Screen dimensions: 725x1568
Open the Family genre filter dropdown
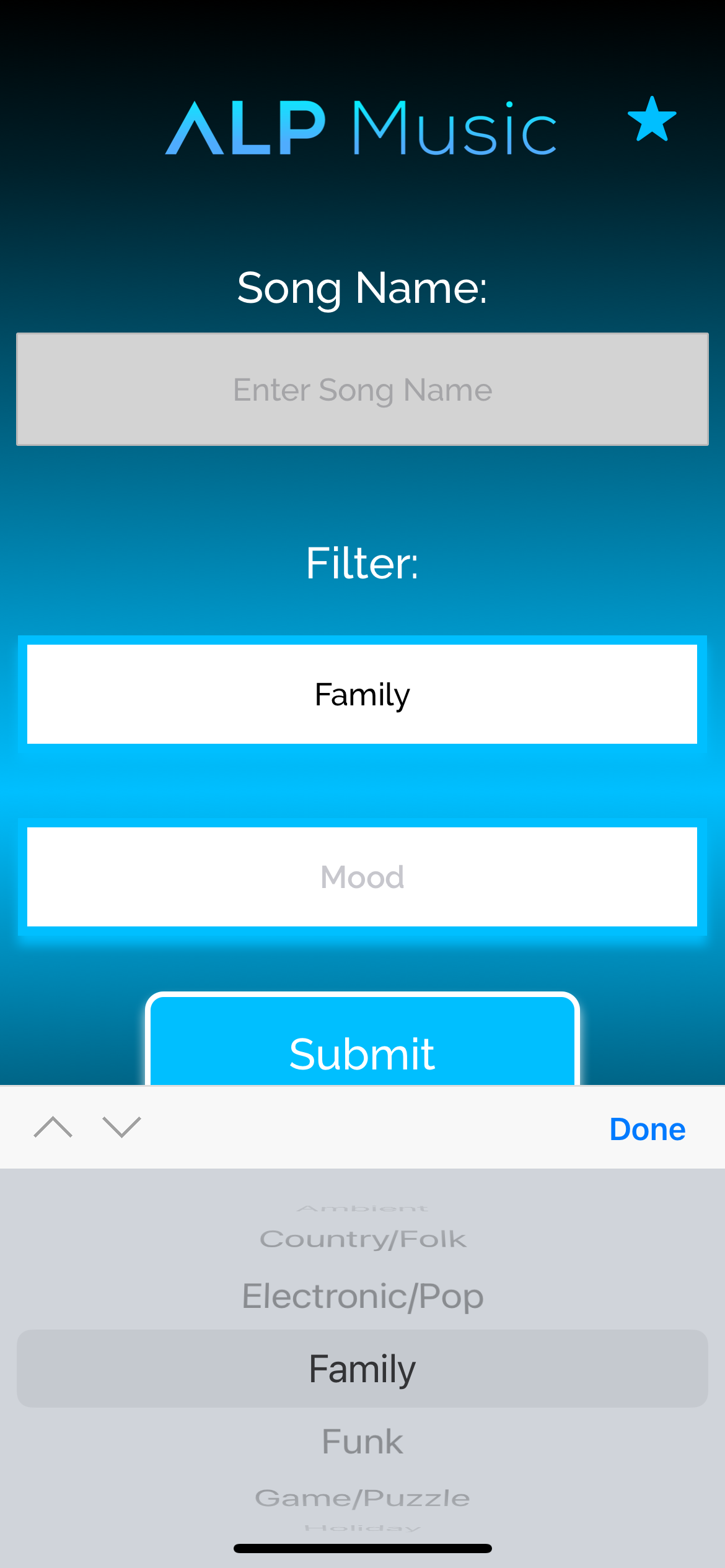[x=362, y=694]
